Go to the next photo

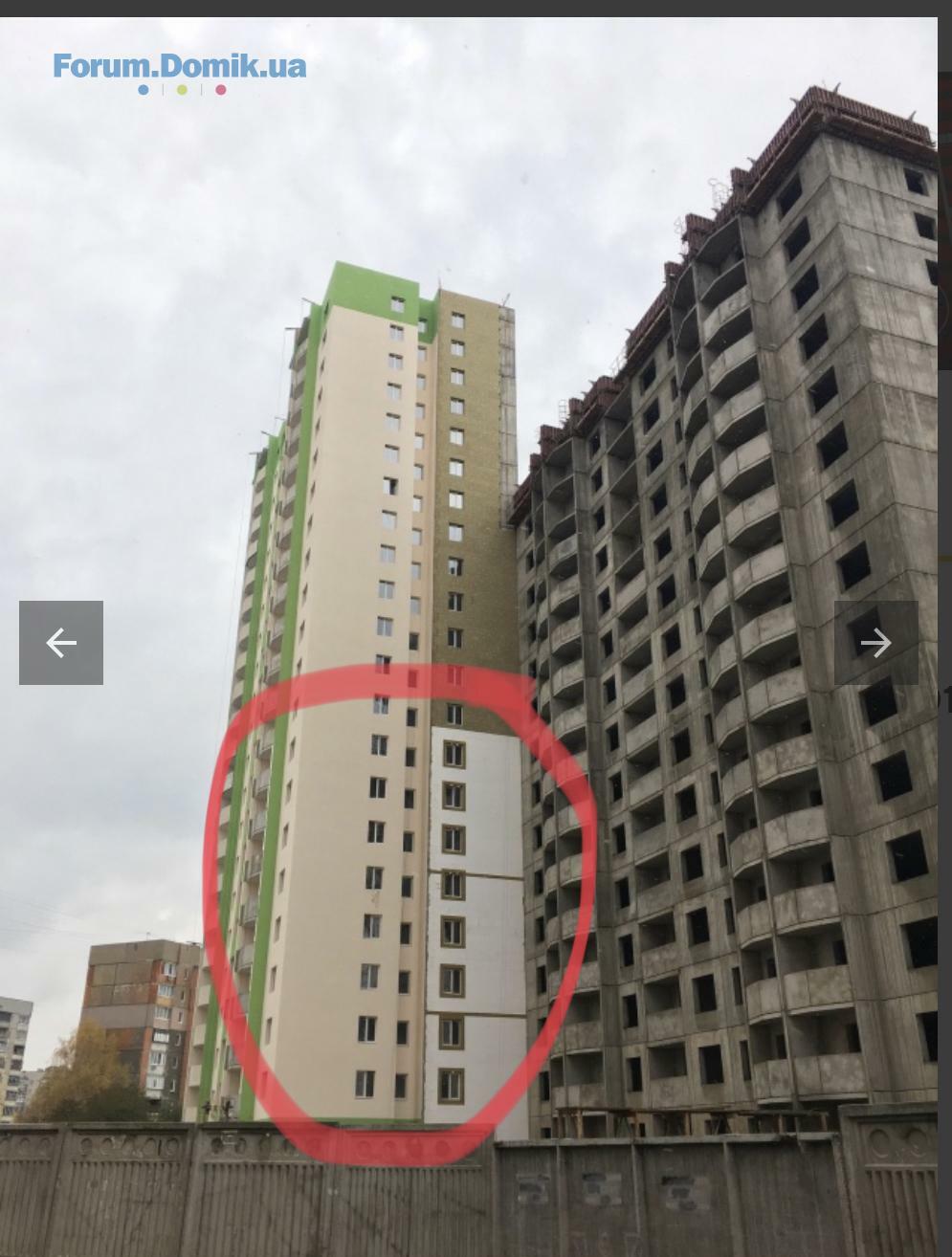click(875, 643)
